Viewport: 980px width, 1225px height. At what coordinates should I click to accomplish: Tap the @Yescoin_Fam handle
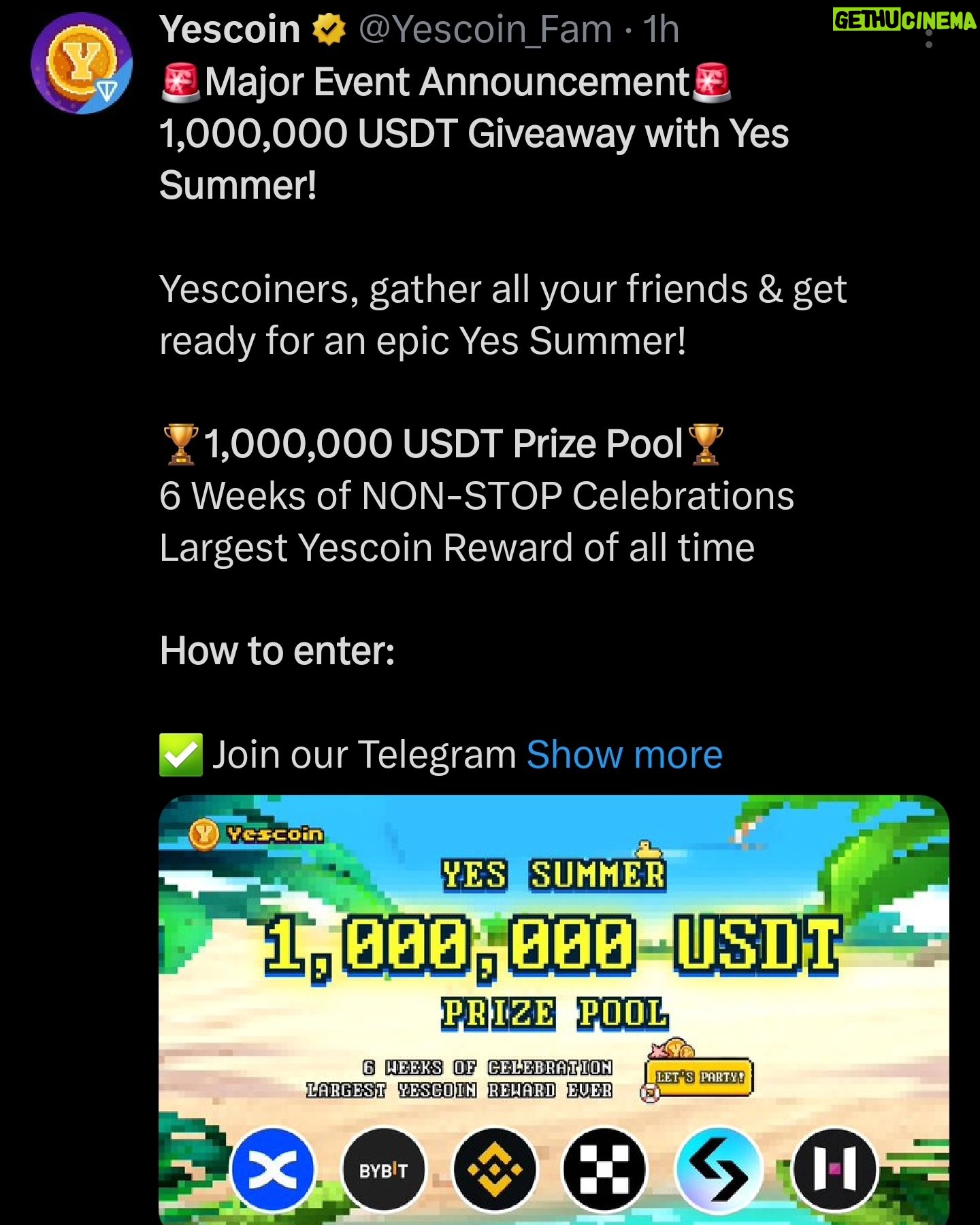(x=485, y=30)
